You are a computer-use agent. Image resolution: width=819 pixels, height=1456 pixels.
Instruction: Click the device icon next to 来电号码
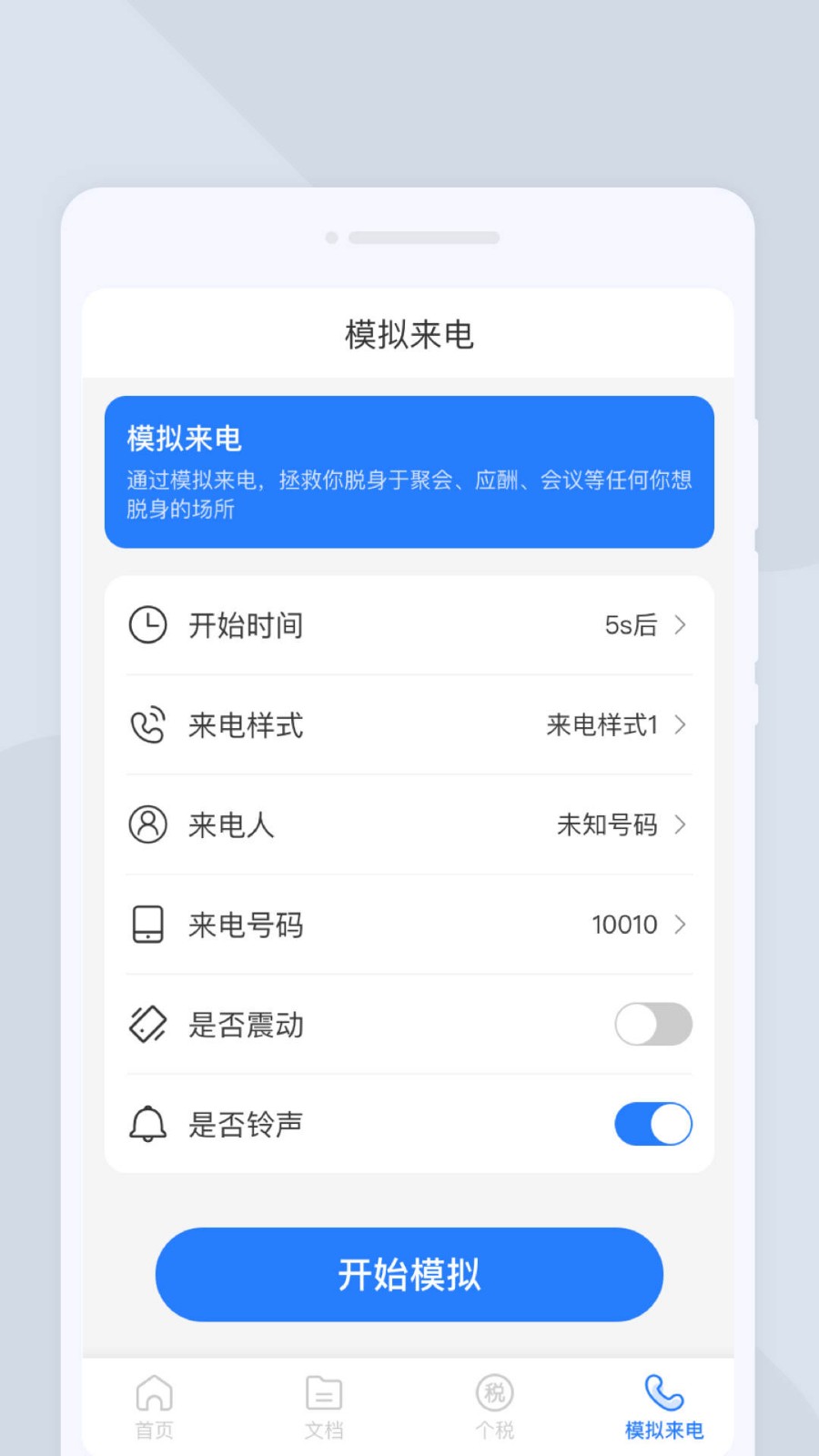click(x=147, y=925)
